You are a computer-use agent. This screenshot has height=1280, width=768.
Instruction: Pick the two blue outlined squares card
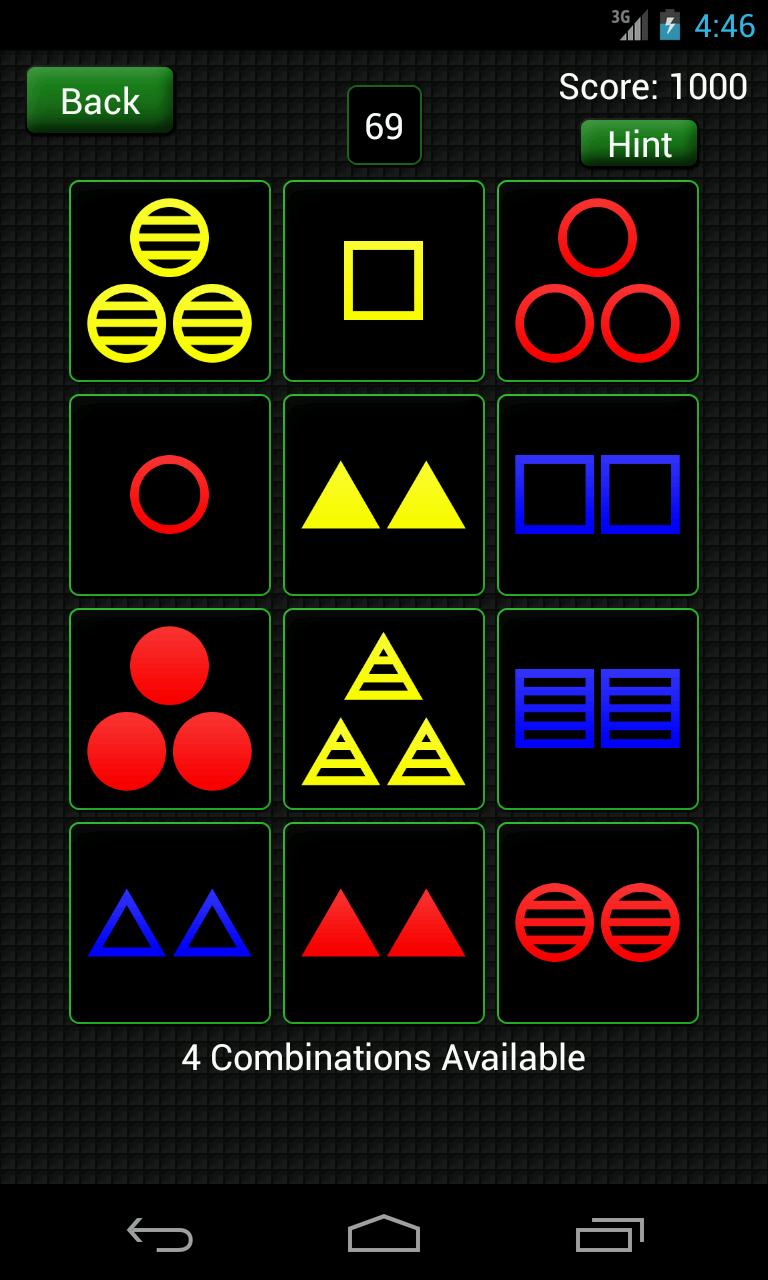(x=598, y=495)
